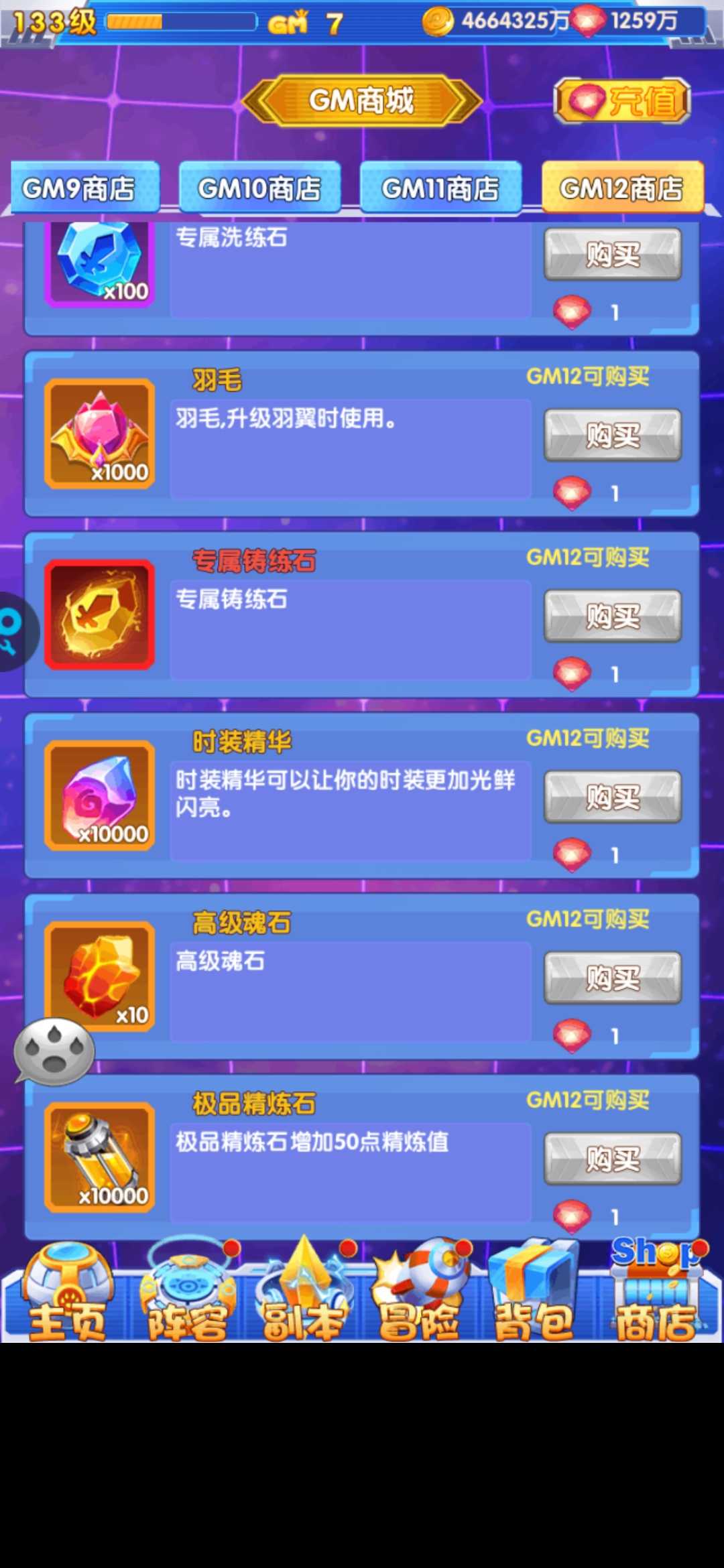Purchase 高级魂石
The image size is (724, 1568).
click(x=612, y=978)
